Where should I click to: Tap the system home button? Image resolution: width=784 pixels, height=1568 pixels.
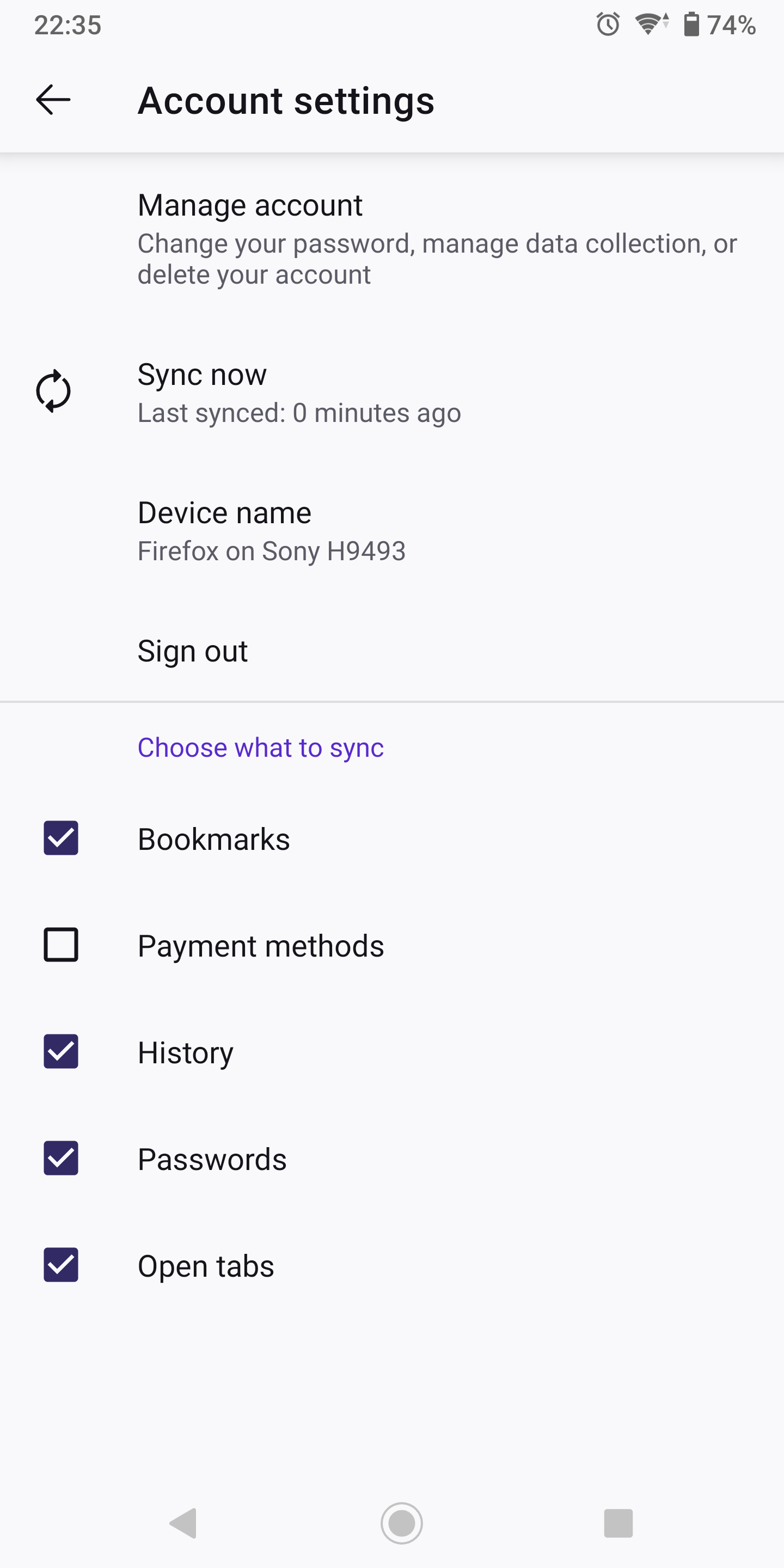(402, 1523)
